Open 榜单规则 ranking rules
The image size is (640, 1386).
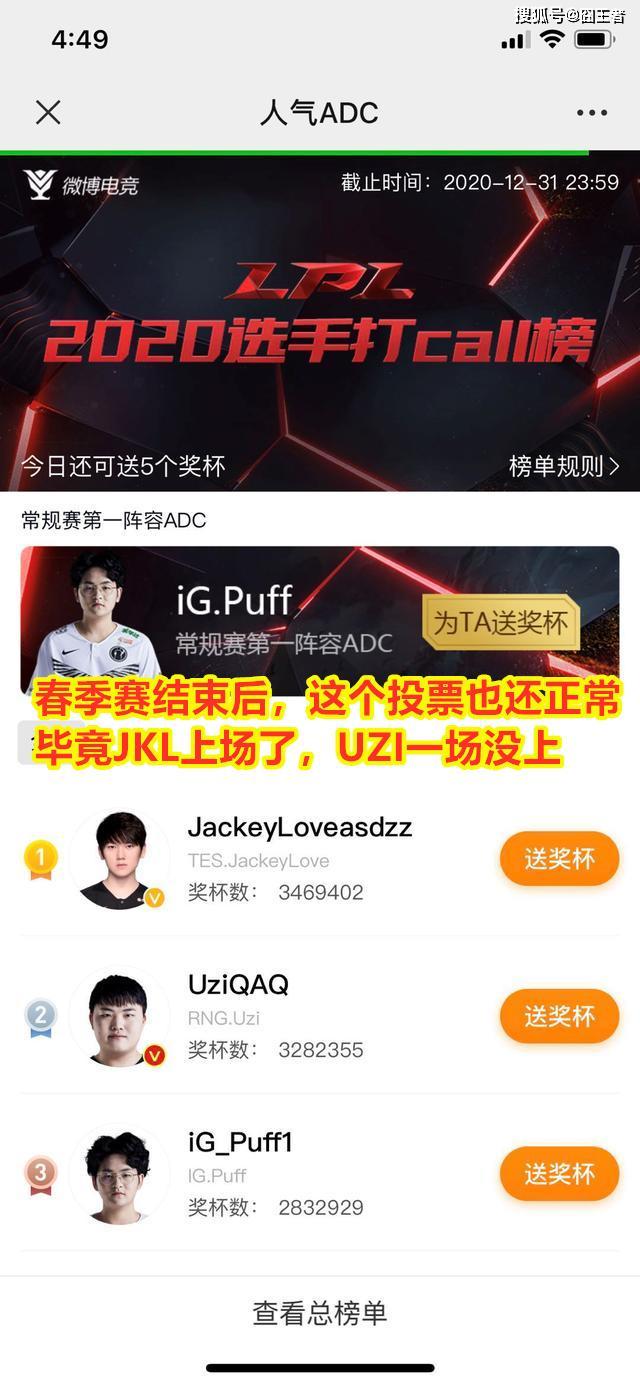[x=564, y=466]
